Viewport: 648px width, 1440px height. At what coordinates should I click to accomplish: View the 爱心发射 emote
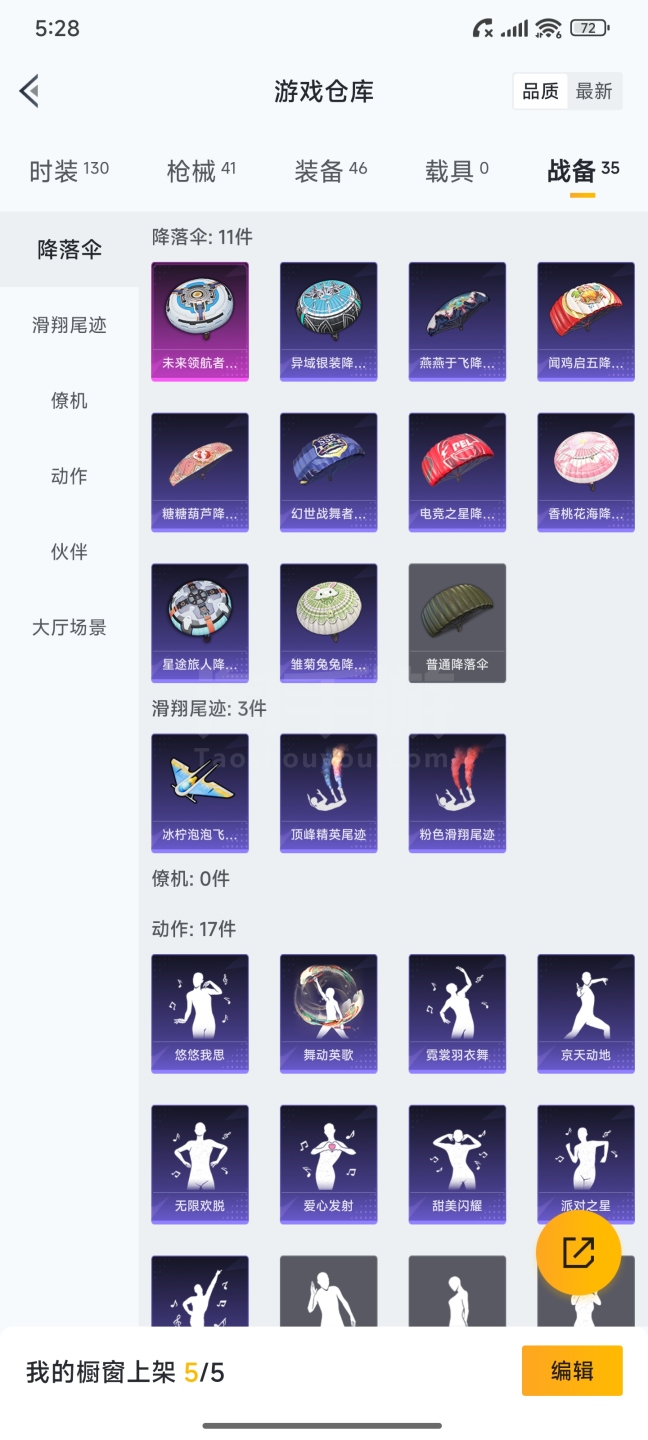328,1164
